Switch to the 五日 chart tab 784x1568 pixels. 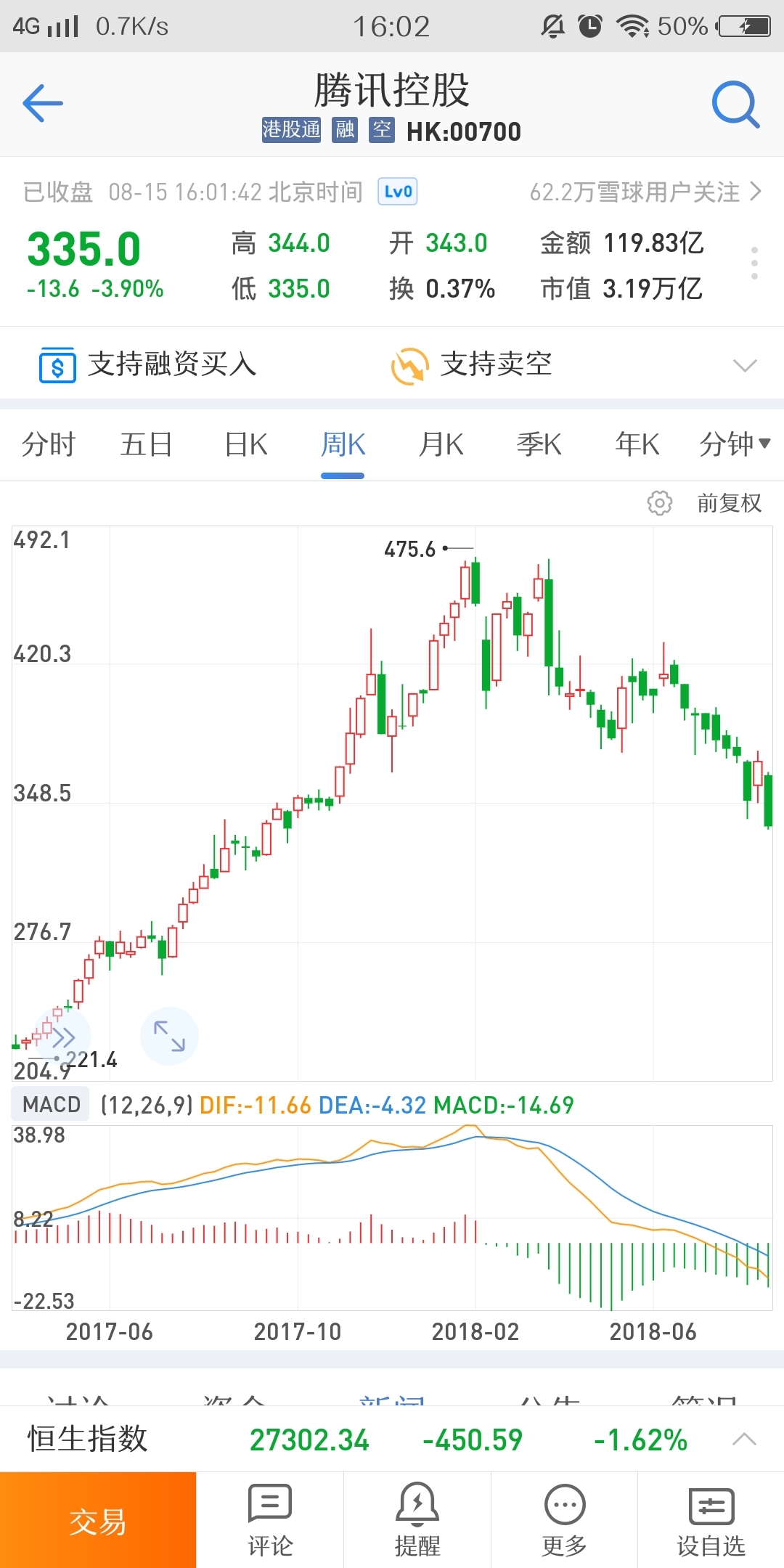click(147, 444)
